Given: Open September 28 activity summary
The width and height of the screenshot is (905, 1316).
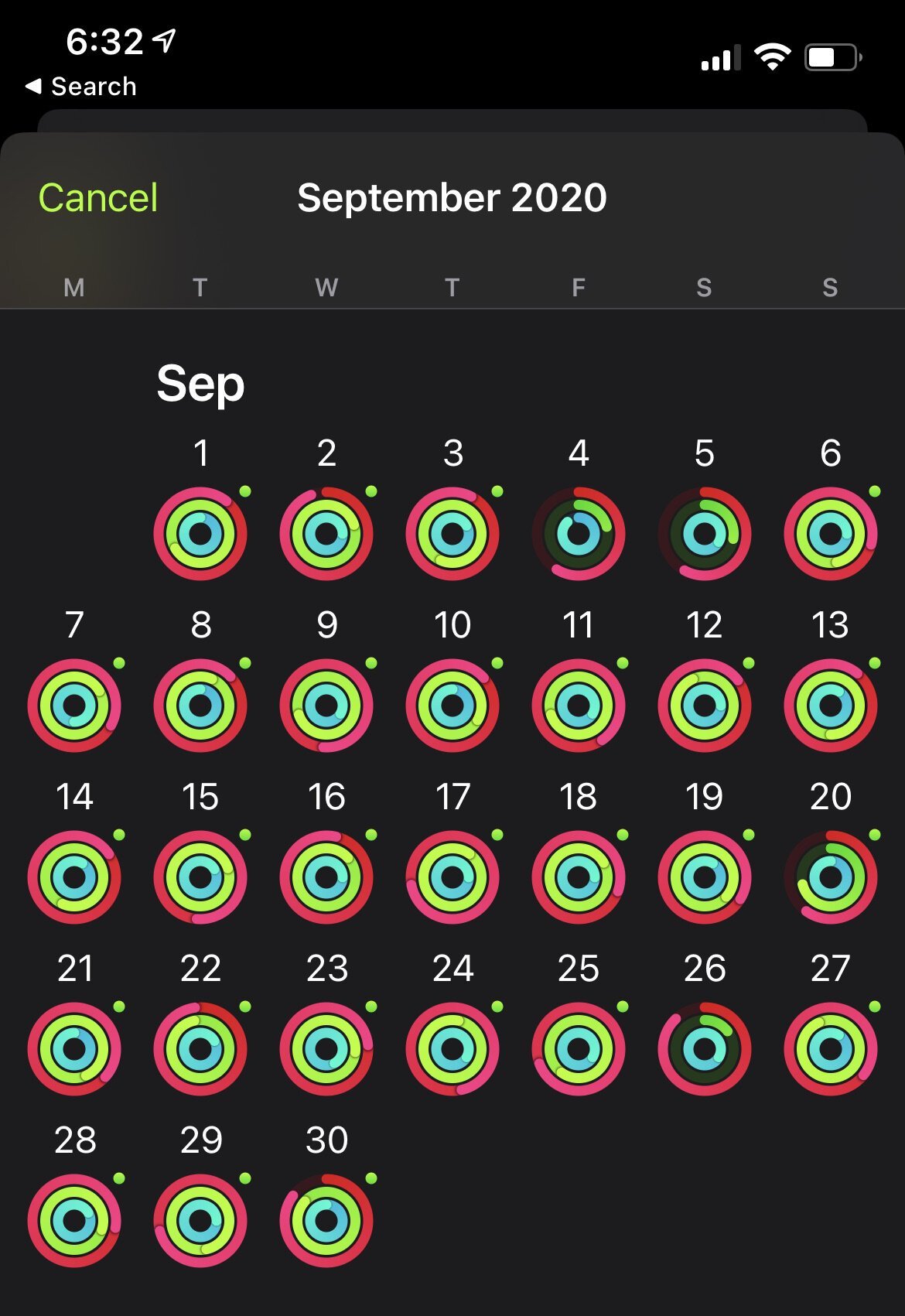Looking at the screenshot, I should point(74,1221).
